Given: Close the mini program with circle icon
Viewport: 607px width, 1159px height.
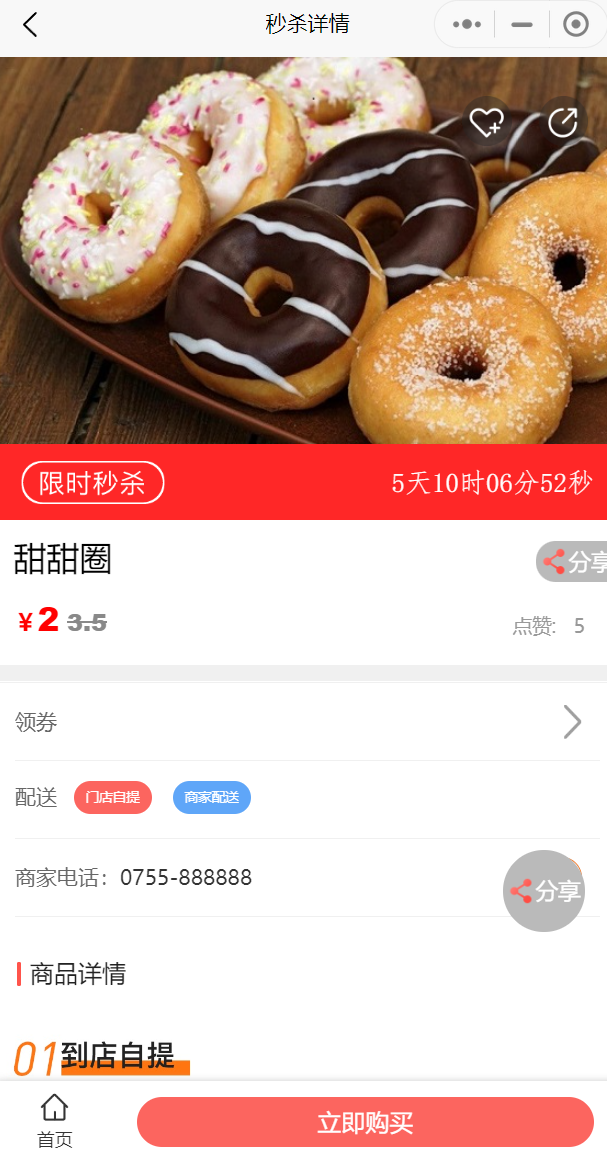Looking at the screenshot, I should [575, 25].
